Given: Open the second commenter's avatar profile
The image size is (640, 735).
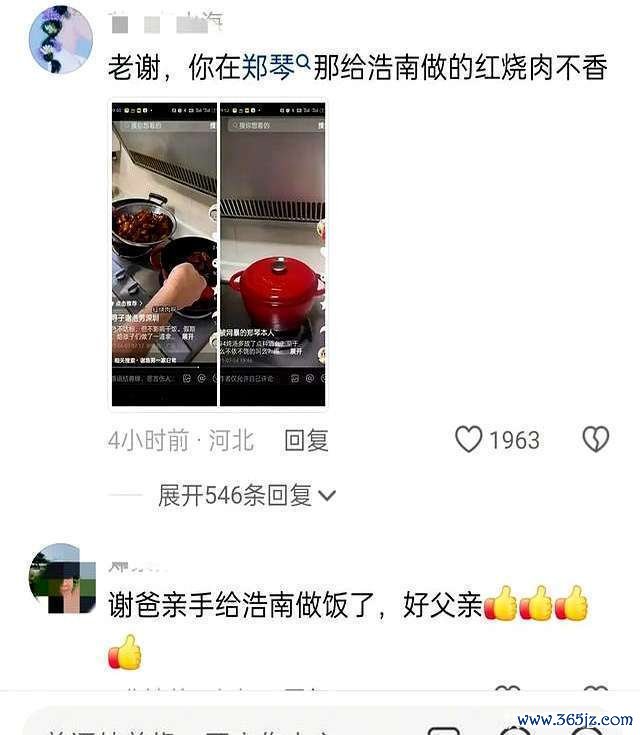Looking at the screenshot, I should pos(61,579).
